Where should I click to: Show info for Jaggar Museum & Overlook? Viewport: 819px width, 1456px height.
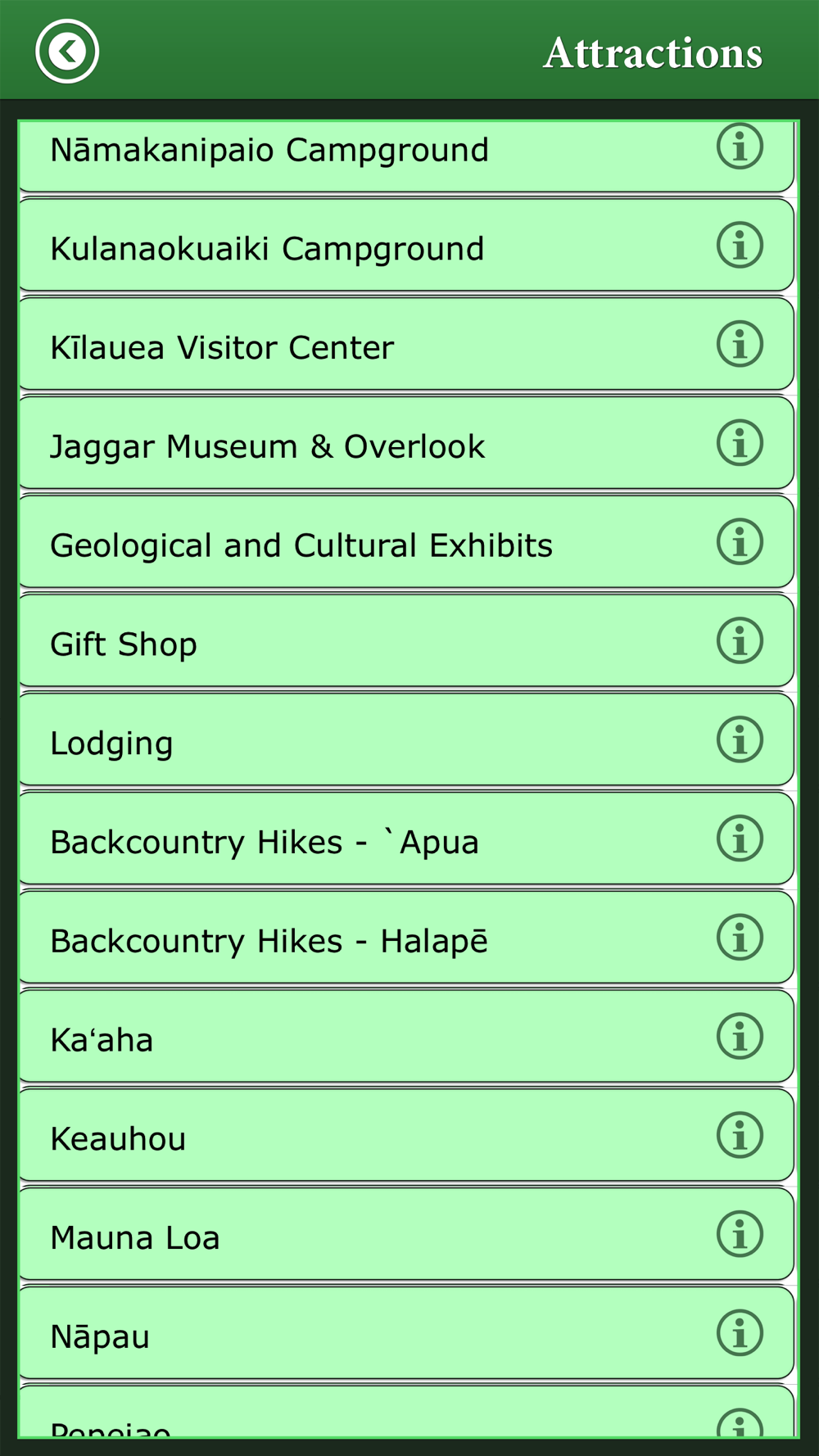[740, 443]
